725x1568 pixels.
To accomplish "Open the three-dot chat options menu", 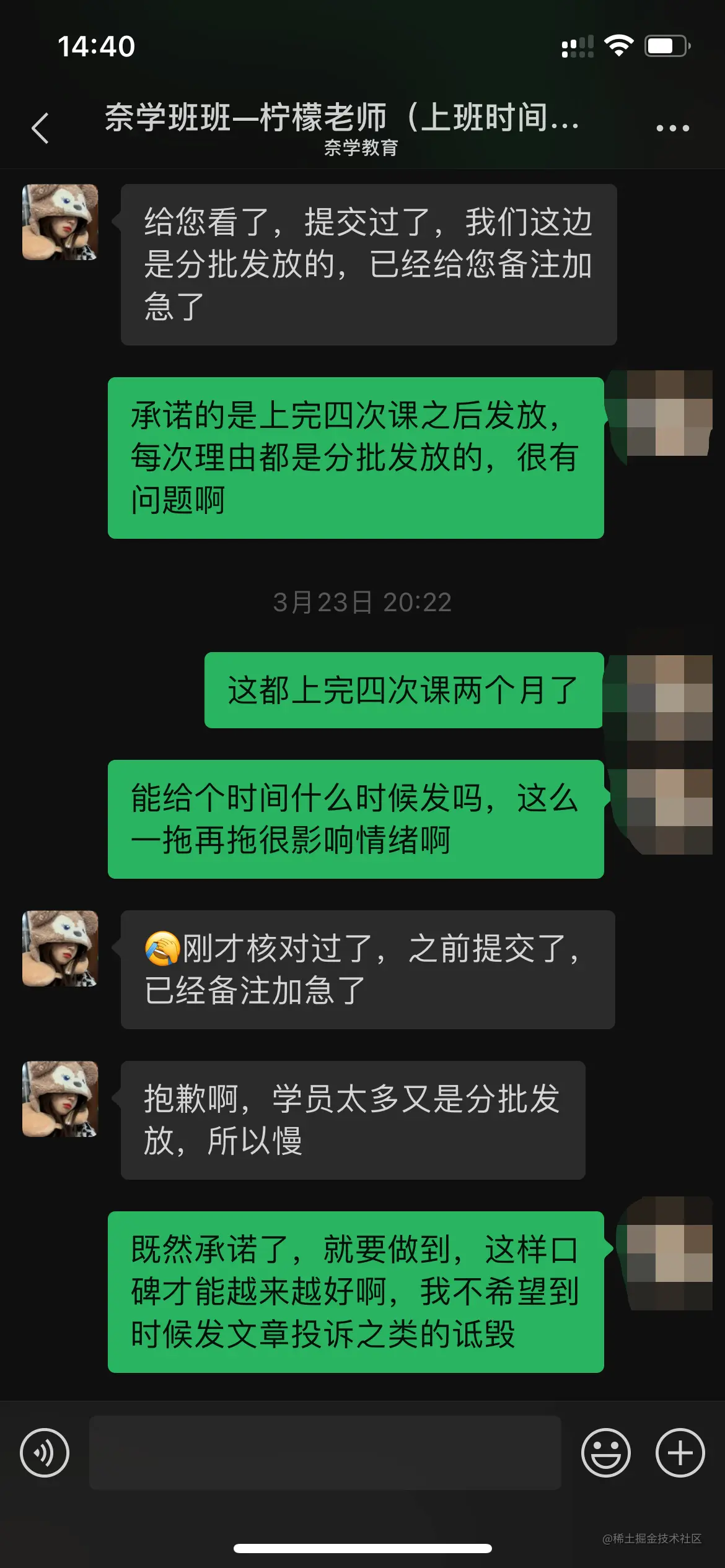I will point(672,128).
